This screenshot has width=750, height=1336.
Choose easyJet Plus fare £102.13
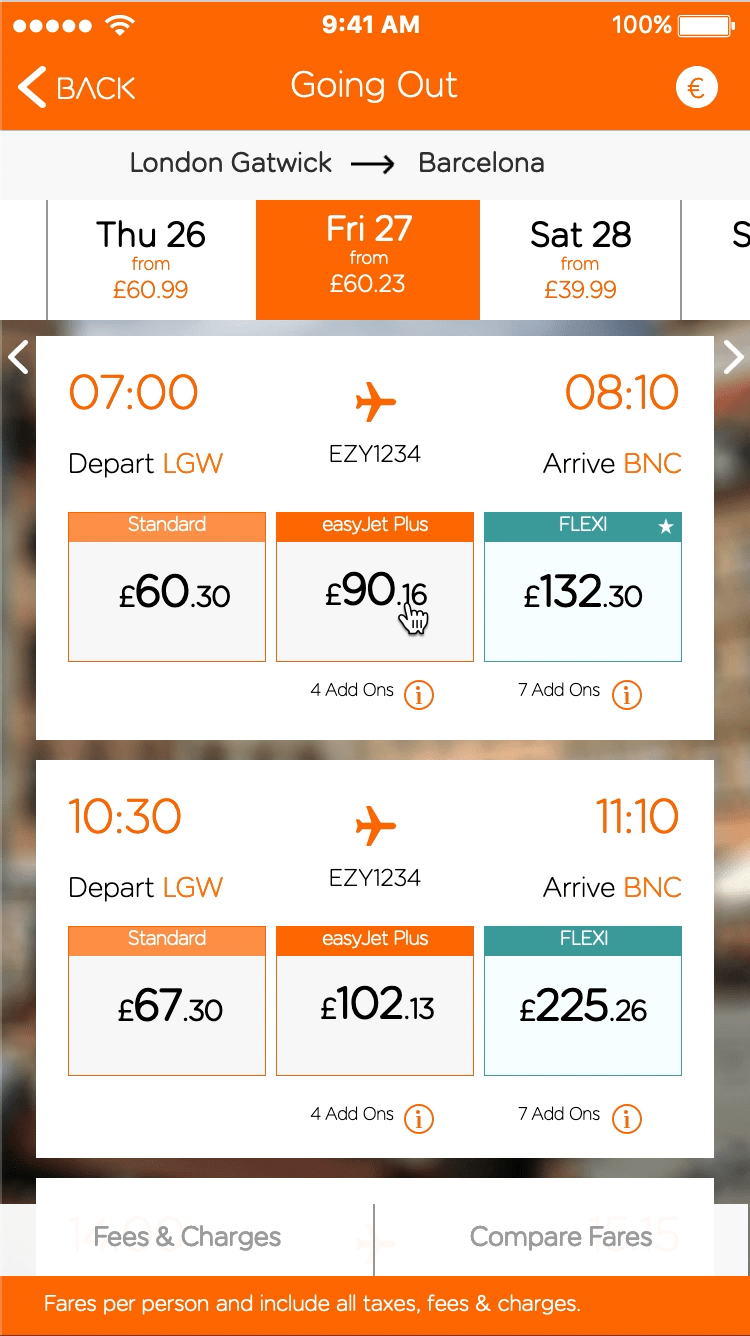click(x=375, y=1001)
